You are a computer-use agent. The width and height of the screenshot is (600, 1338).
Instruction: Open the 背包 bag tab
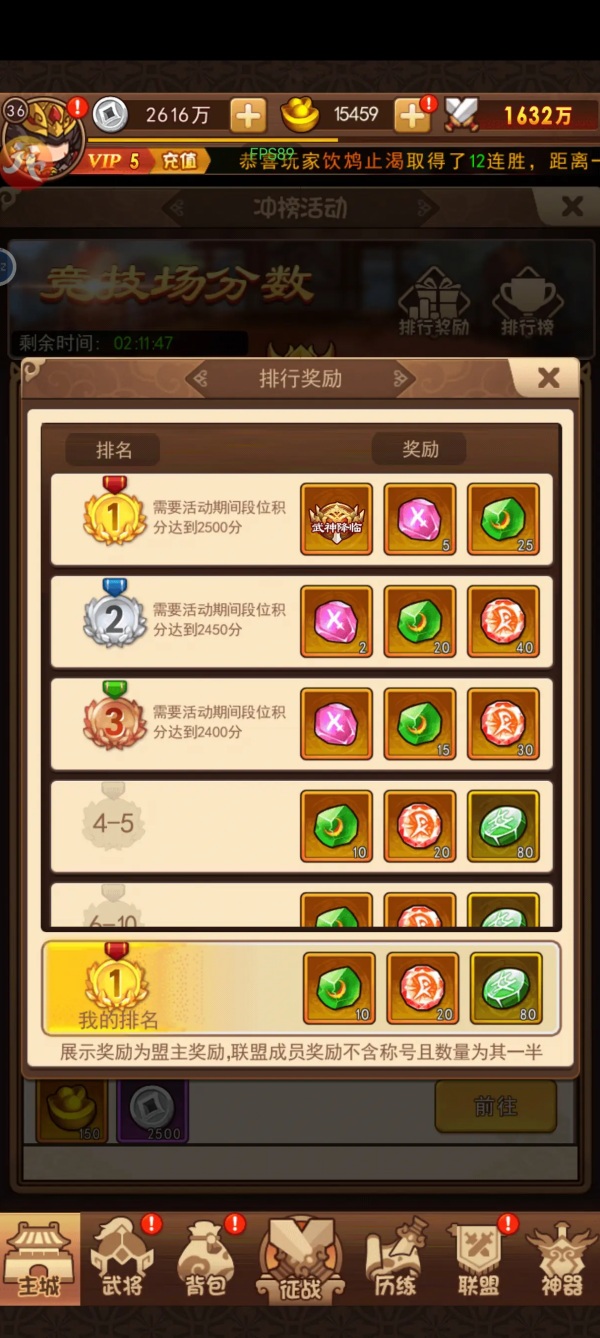(x=206, y=1259)
